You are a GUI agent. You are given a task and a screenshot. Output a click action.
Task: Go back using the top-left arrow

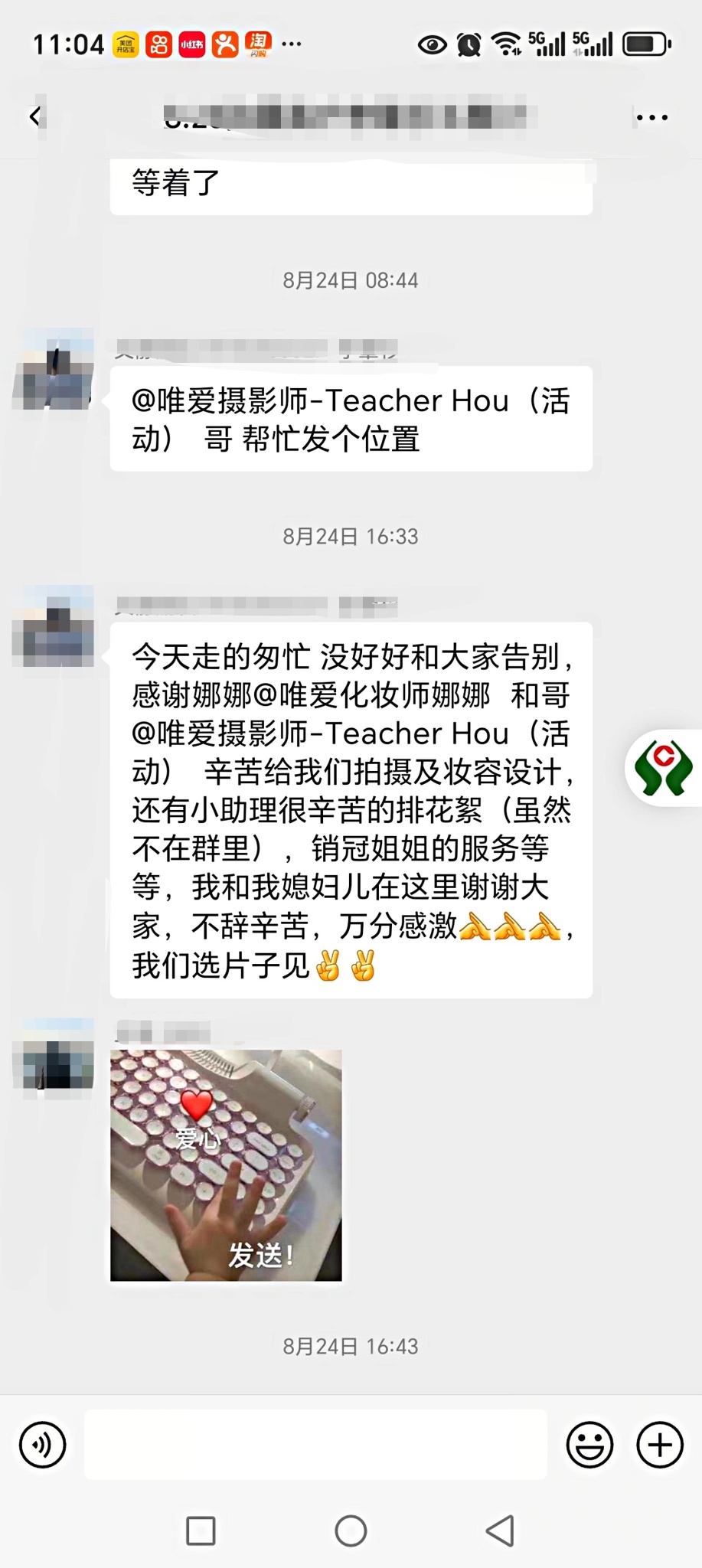(x=34, y=116)
